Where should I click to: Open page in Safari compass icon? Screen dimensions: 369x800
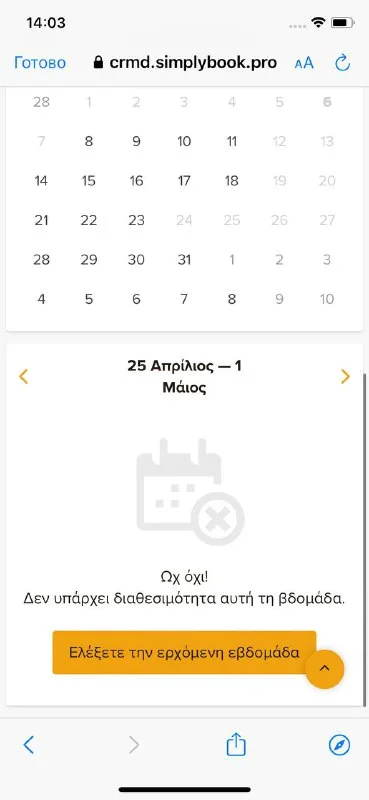pos(339,745)
